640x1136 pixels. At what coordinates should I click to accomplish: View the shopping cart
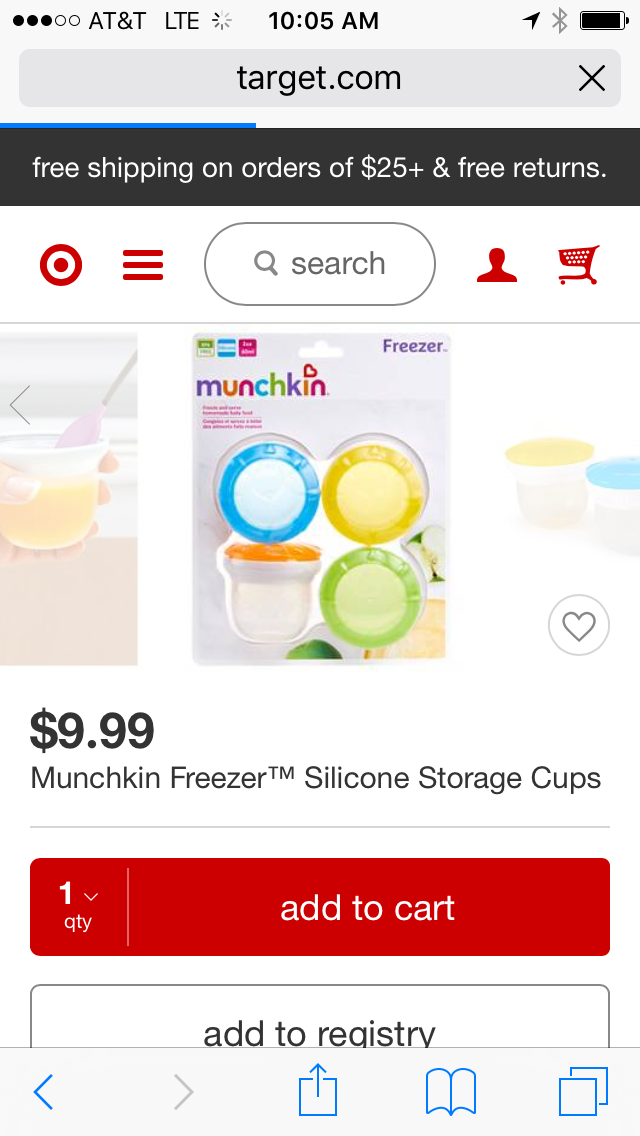tap(579, 265)
